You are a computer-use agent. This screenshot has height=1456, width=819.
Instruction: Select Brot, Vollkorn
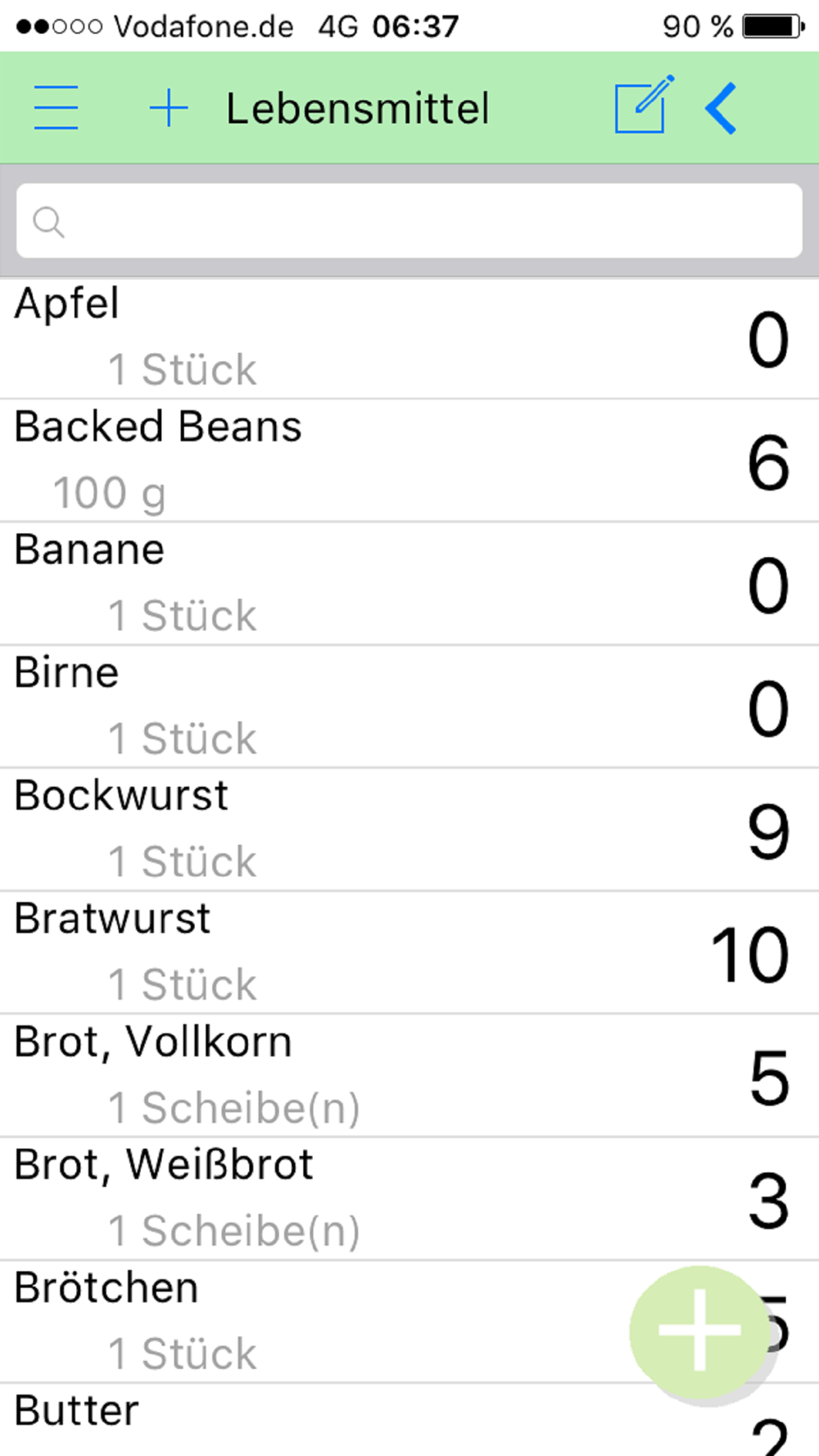click(x=328, y=1074)
